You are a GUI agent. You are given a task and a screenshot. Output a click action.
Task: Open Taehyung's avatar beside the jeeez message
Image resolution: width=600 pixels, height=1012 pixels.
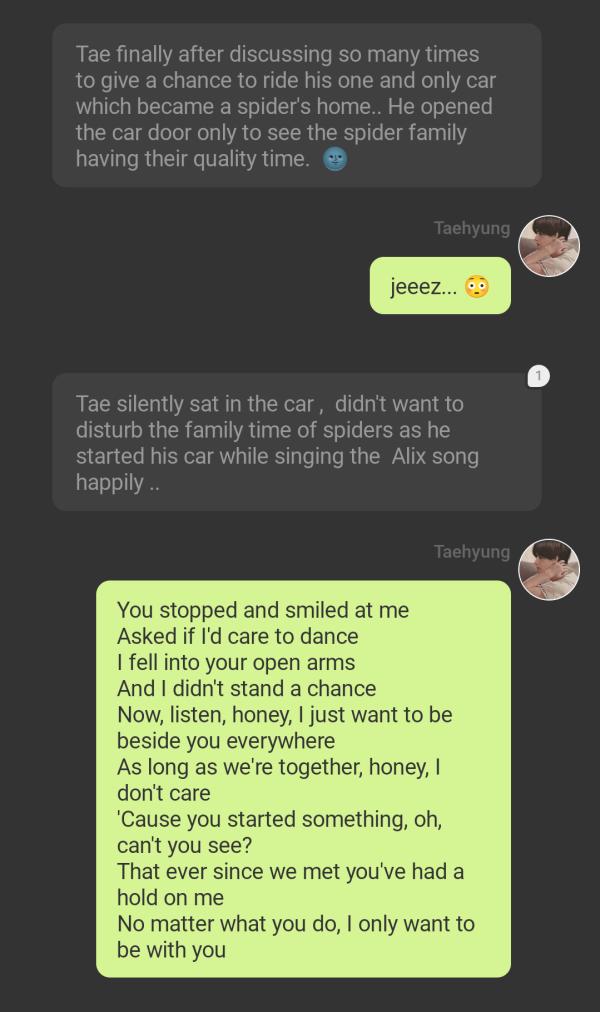click(549, 246)
